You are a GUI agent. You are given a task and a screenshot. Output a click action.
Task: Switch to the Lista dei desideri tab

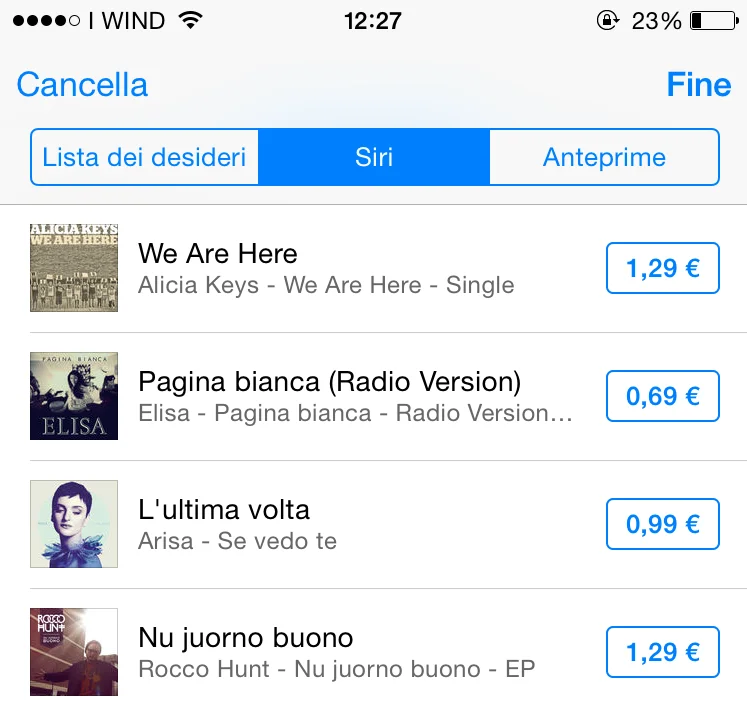pyautogui.click(x=144, y=157)
